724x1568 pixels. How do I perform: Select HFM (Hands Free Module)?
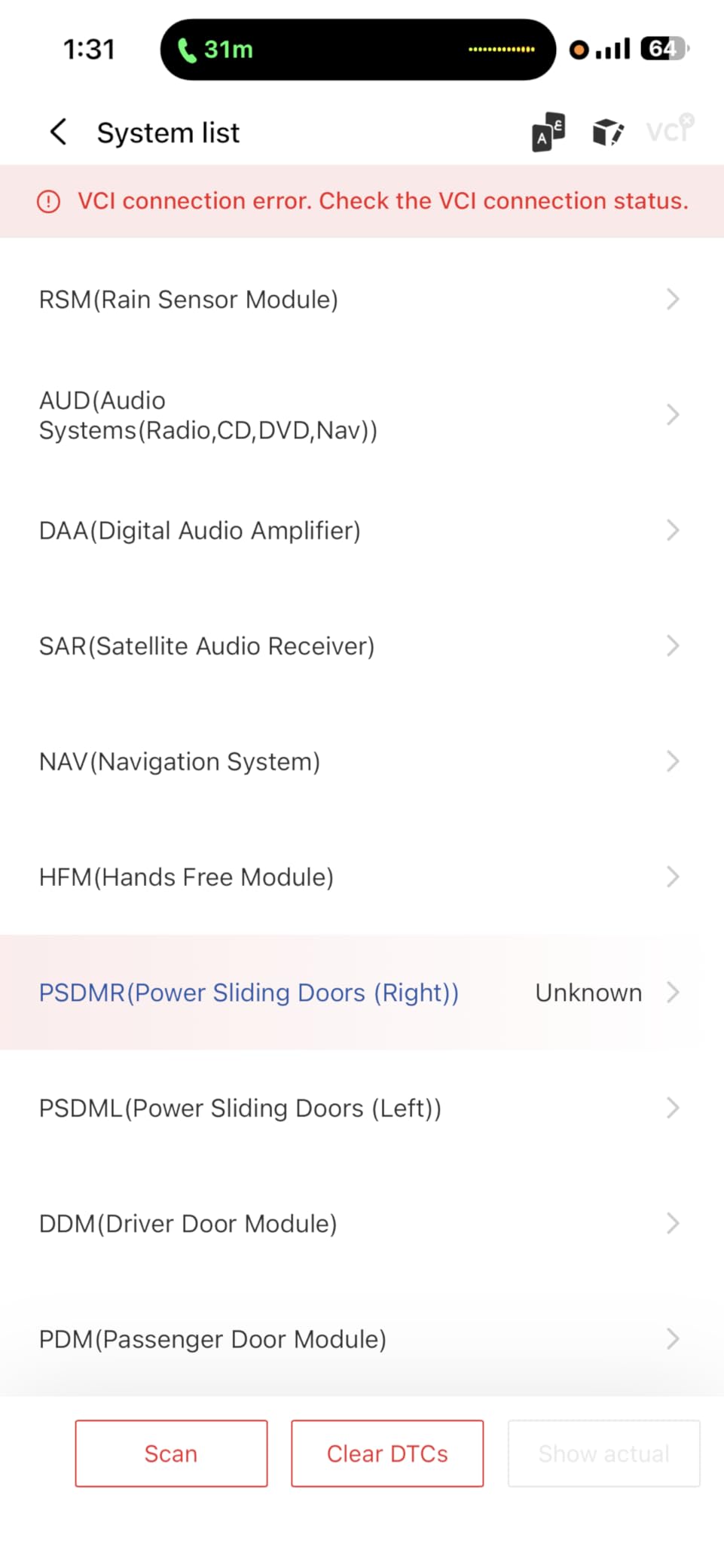click(362, 877)
